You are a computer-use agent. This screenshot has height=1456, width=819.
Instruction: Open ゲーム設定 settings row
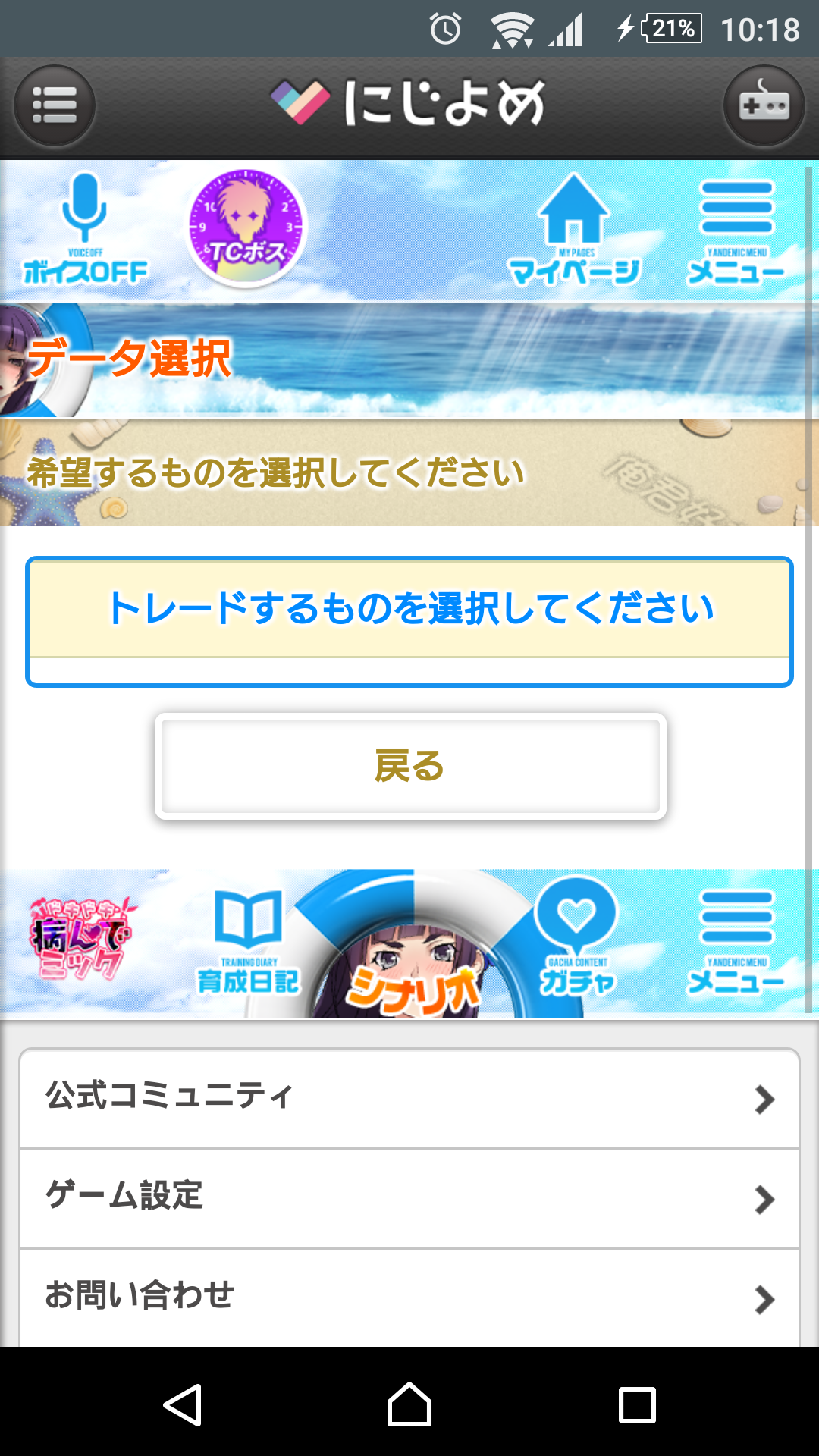point(409,1198)
